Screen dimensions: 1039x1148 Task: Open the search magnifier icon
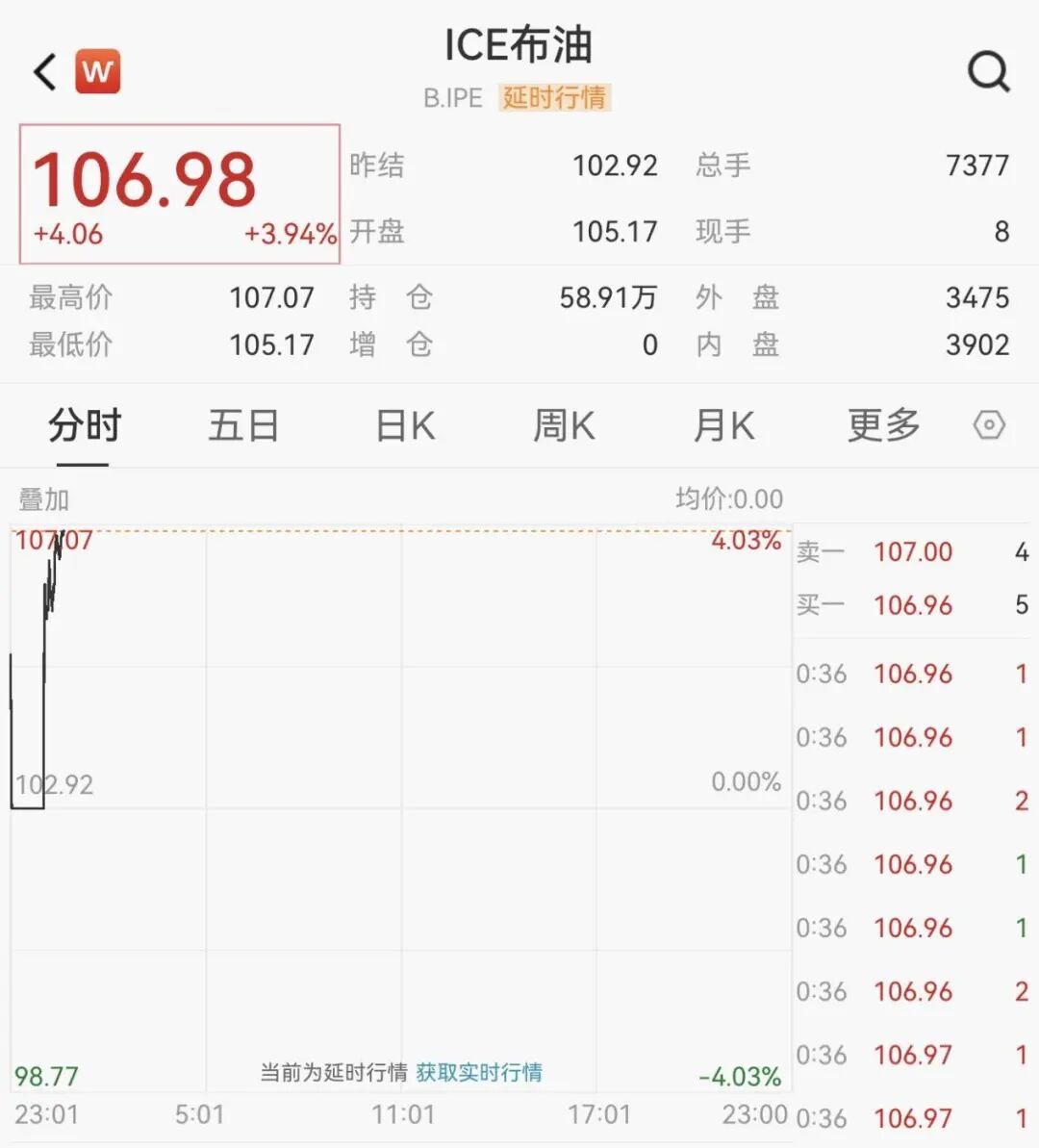coord(988,71)
